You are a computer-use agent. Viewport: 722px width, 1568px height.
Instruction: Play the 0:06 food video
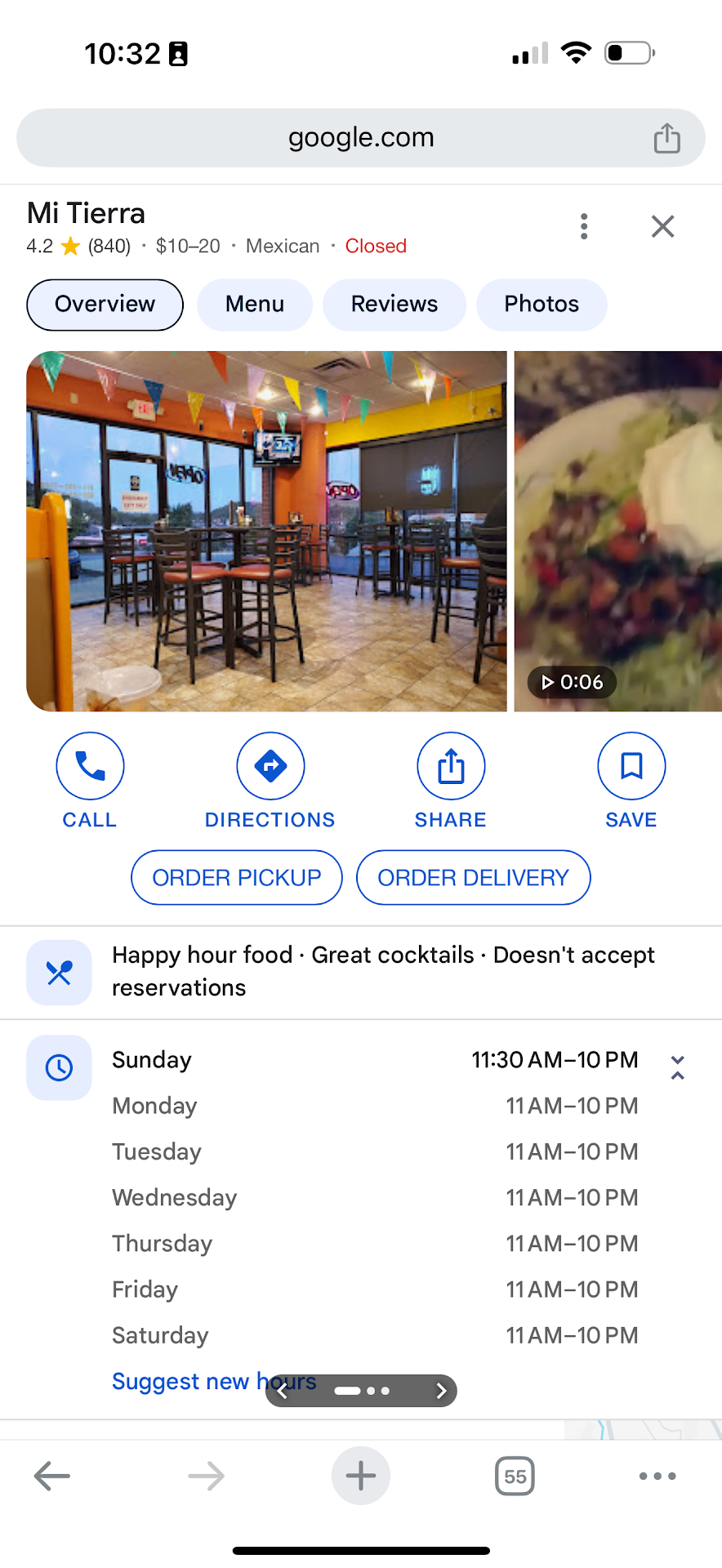[x=617, y=531]
